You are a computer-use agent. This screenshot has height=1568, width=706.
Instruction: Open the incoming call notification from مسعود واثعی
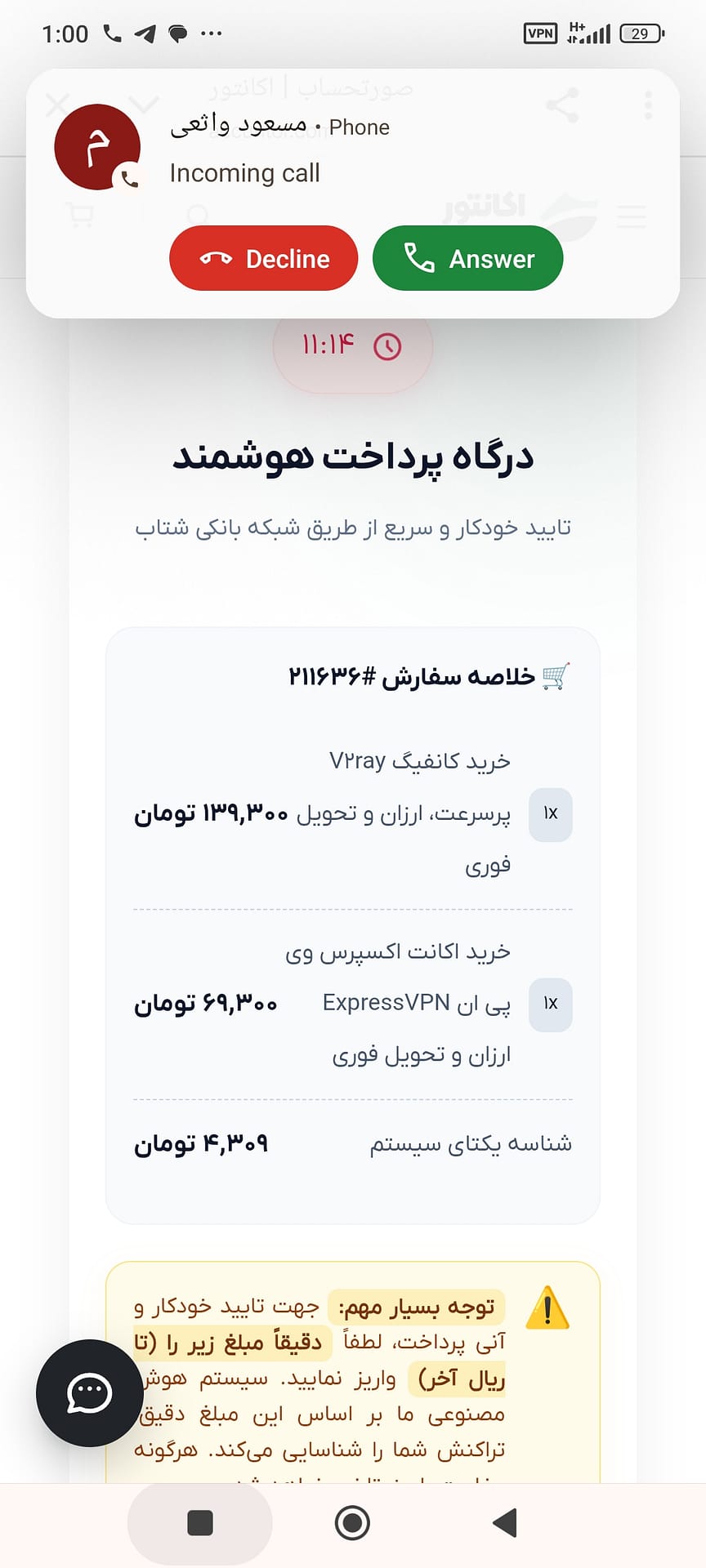(x=353, y=149)
